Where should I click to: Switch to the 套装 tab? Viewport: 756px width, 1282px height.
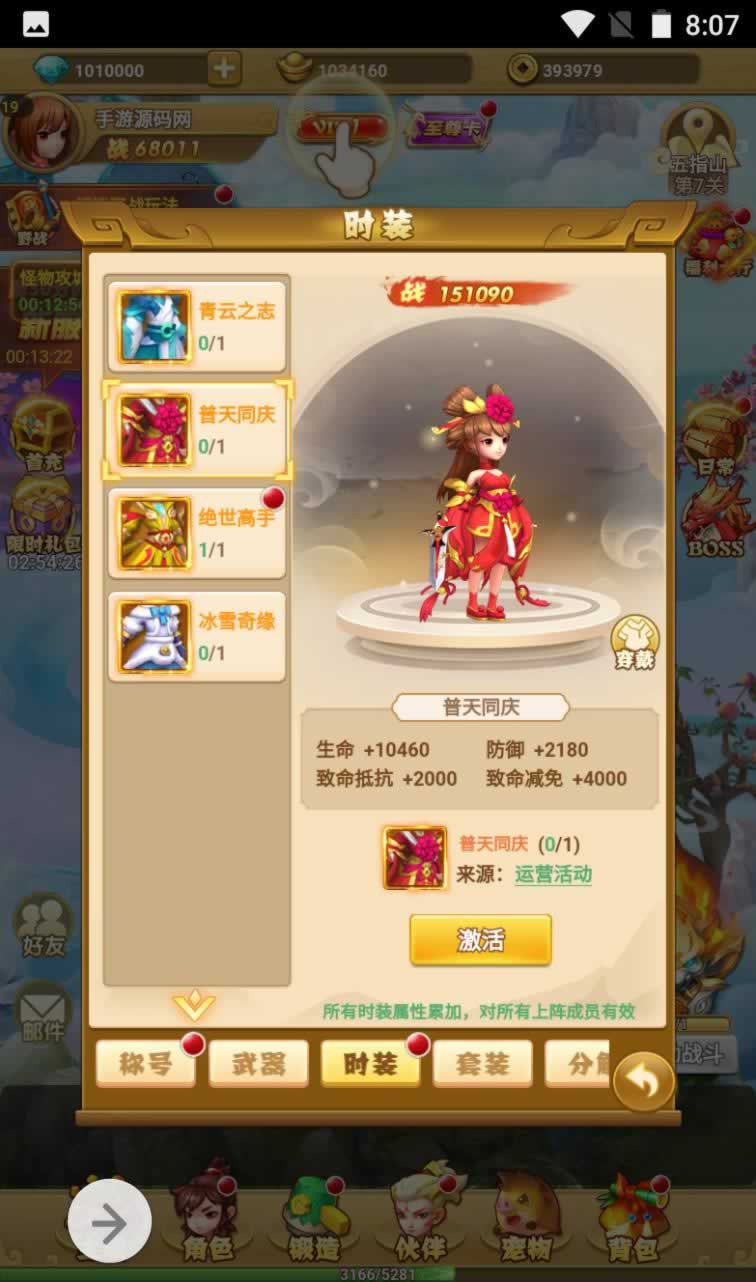pyautogui.click(x=482, y=1064)
